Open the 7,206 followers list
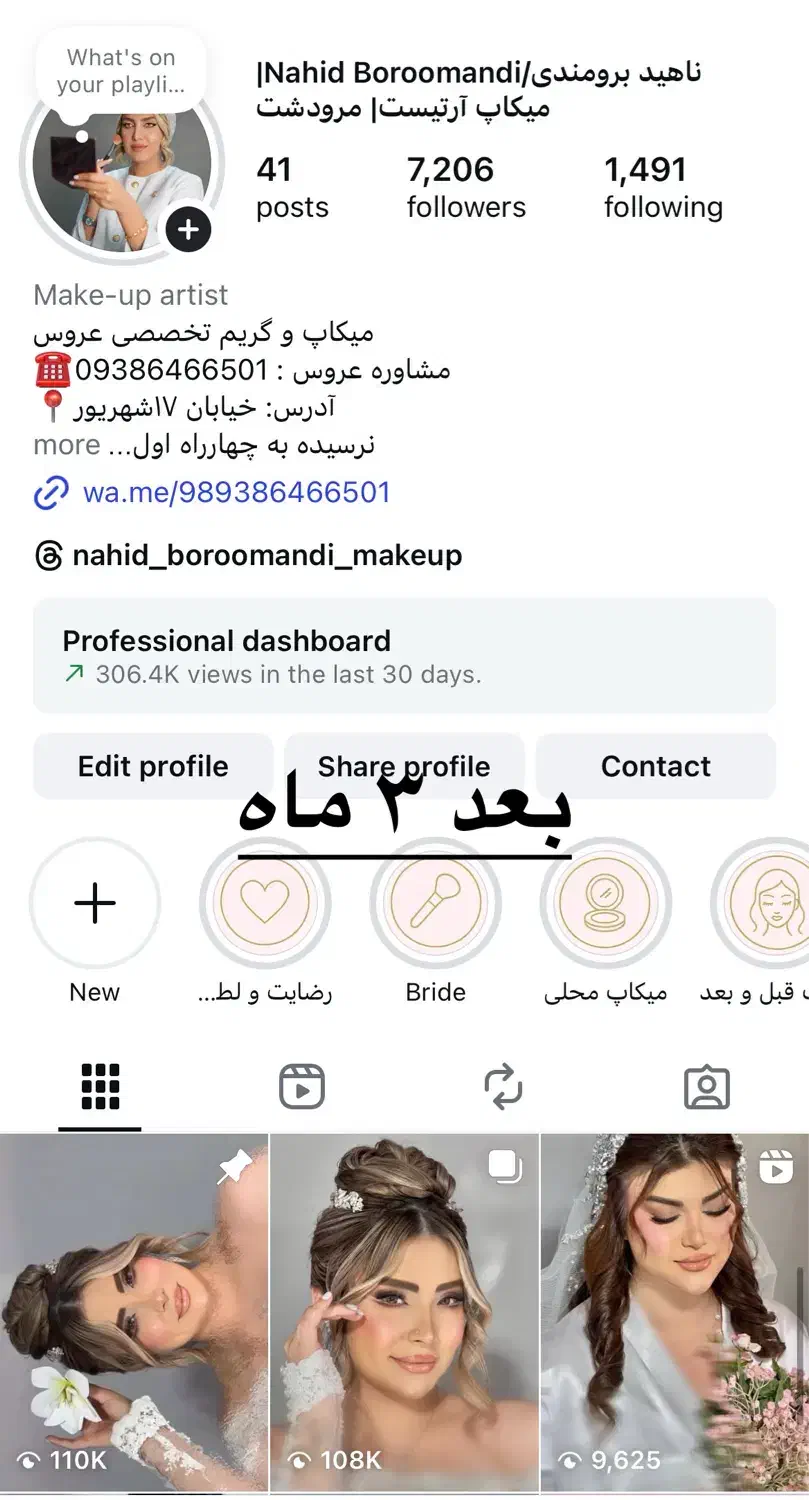 465,186
